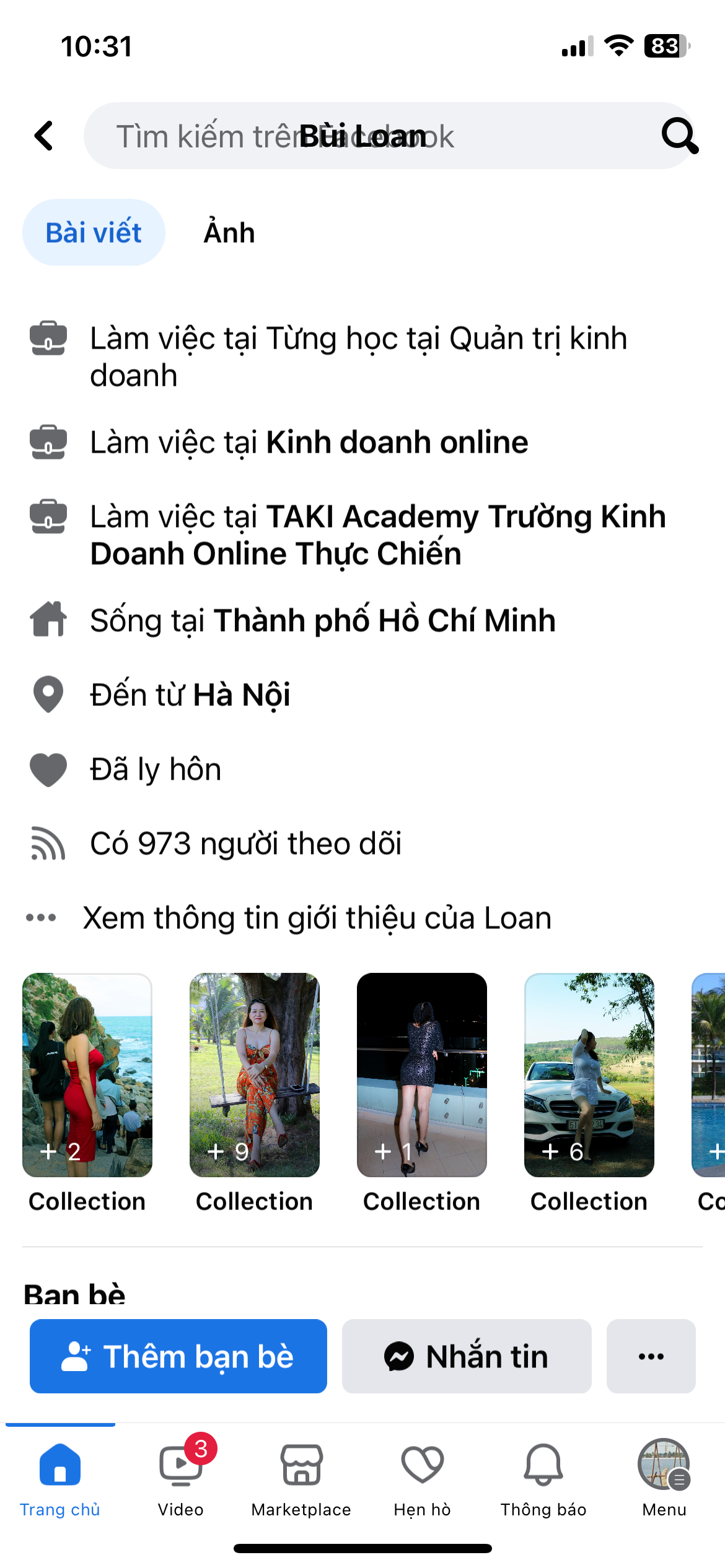This screenshot has width=725, height=1568.
Task: Open Thành phố Hồ Chí Minh link
Action: coord(384,620)
